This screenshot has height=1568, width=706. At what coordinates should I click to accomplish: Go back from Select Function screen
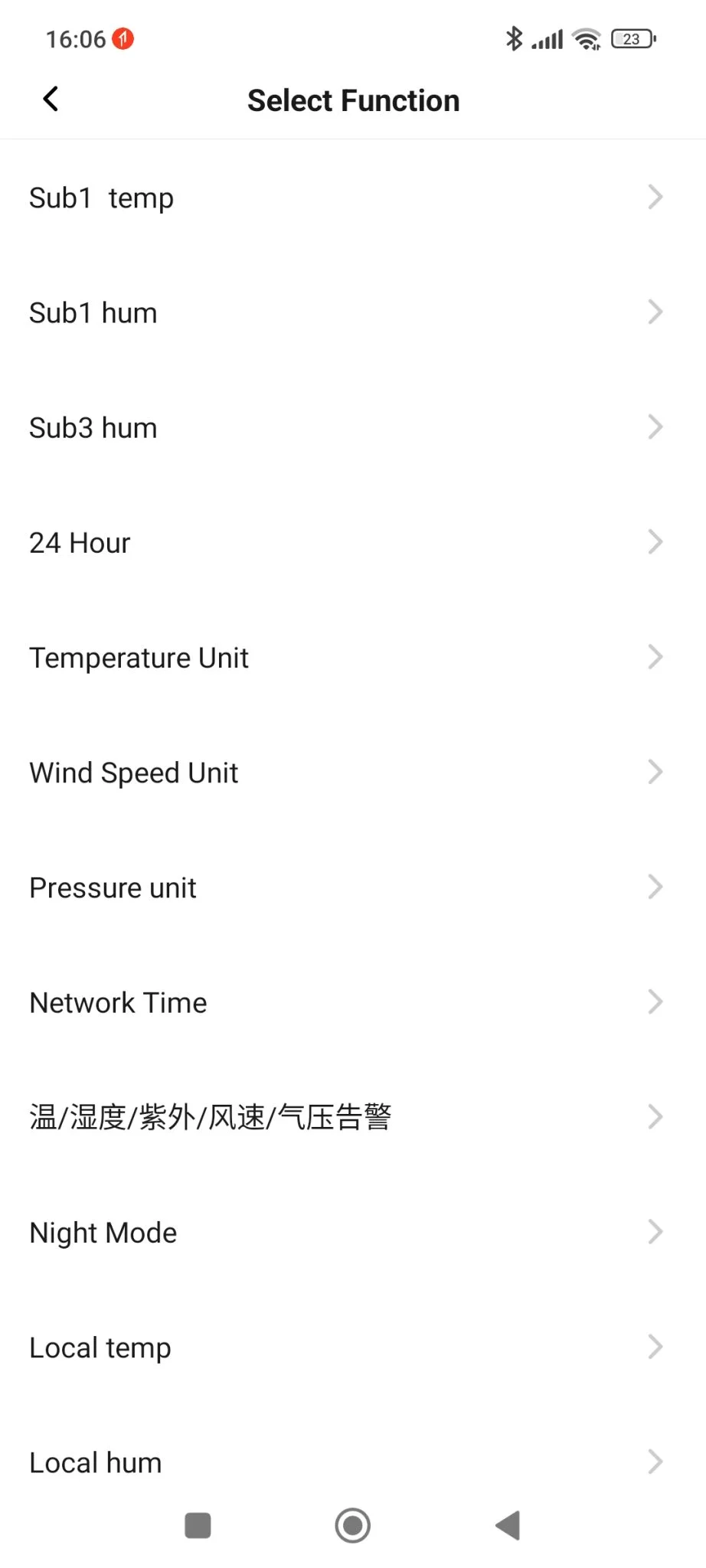coord(51,99)
